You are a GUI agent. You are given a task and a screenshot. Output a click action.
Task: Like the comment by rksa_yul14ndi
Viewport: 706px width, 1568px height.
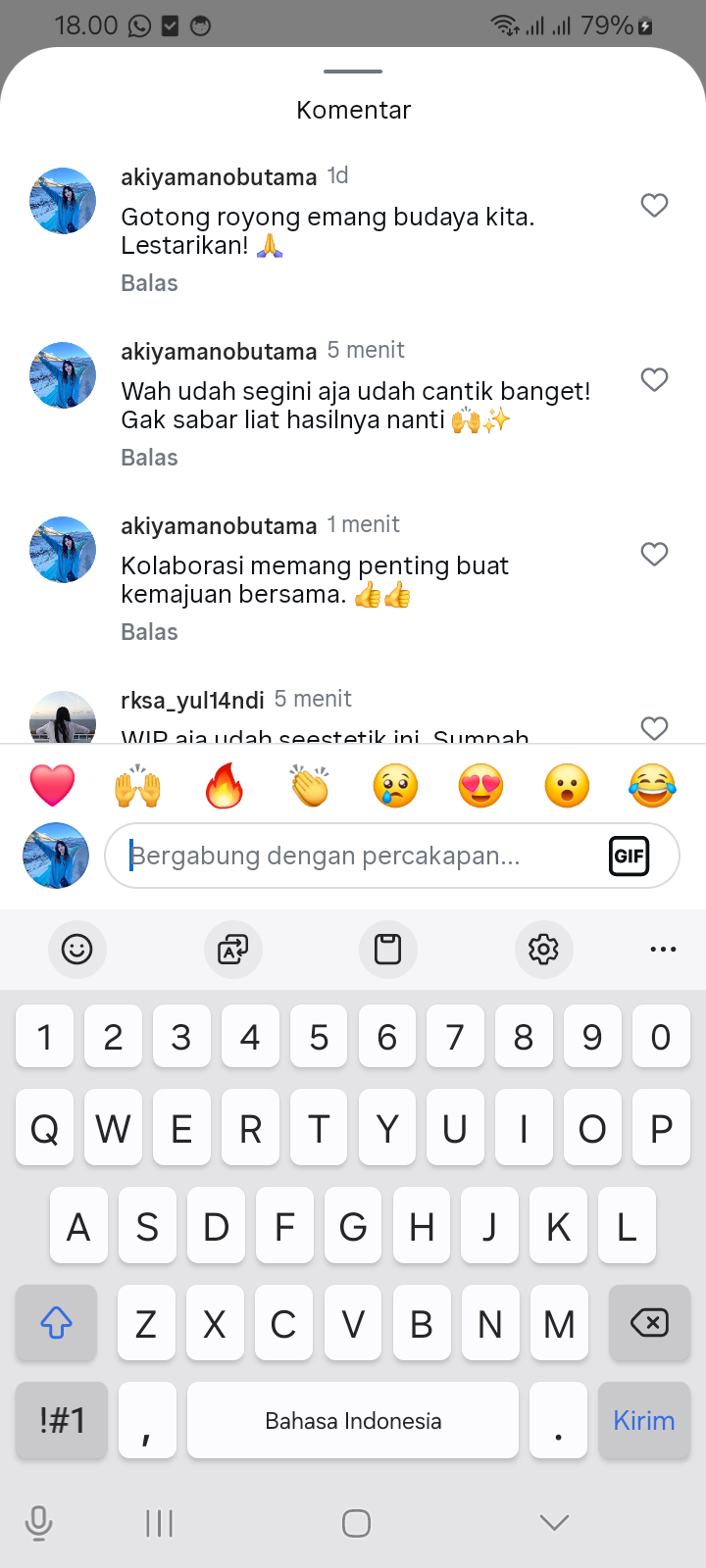coord(654,727)
